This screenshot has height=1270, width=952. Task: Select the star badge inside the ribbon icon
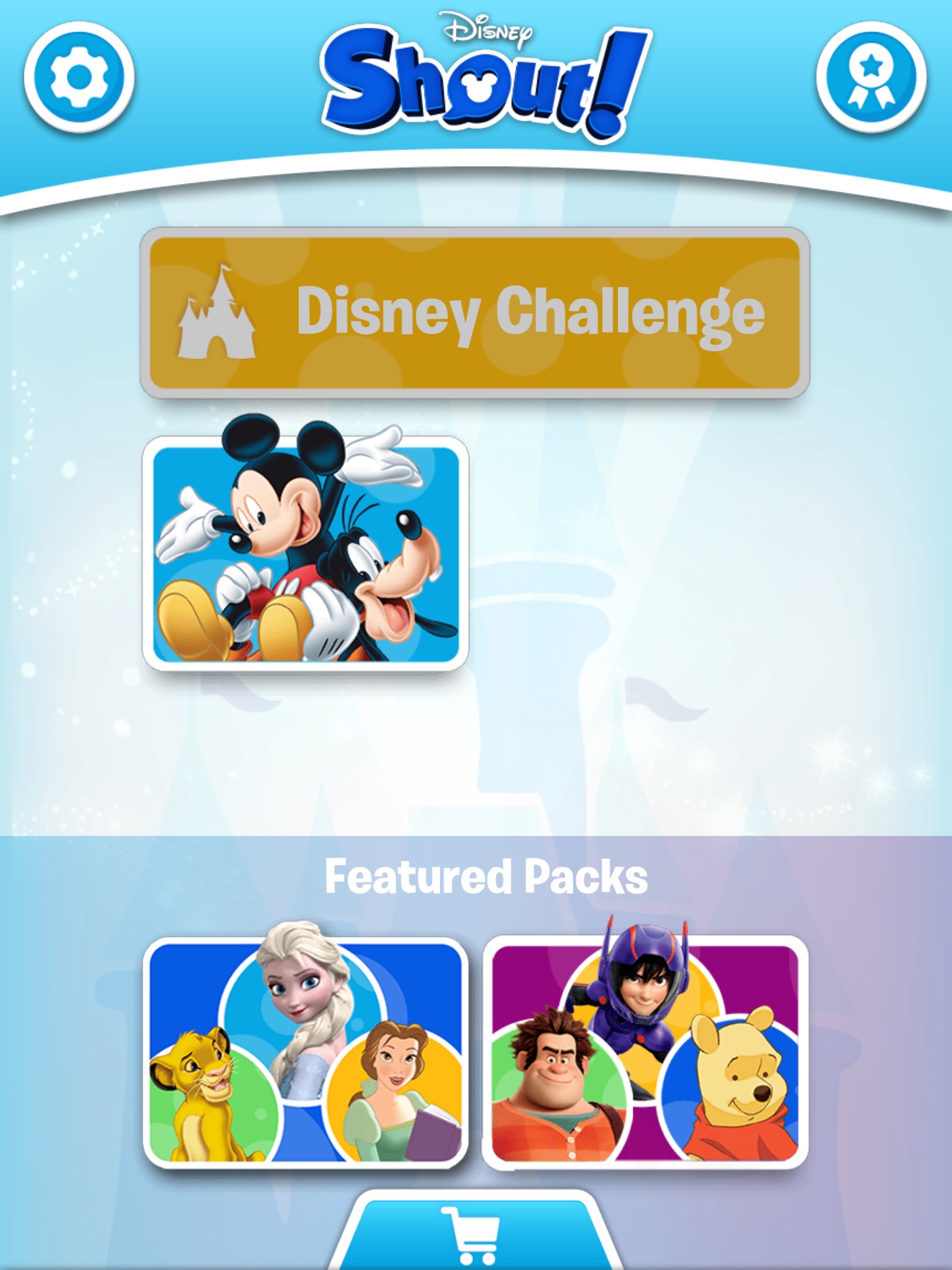[x=871, y=67]
